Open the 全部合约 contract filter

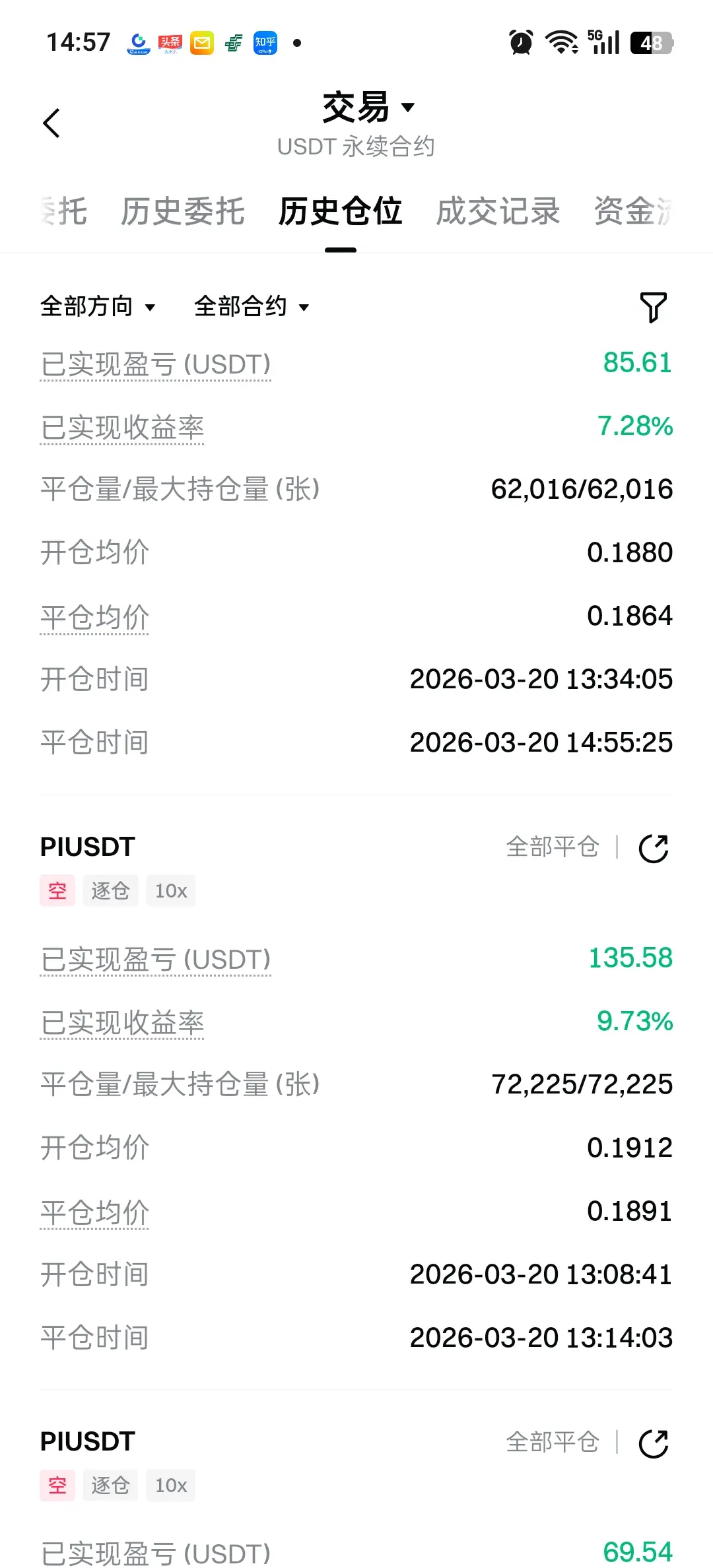252,307
